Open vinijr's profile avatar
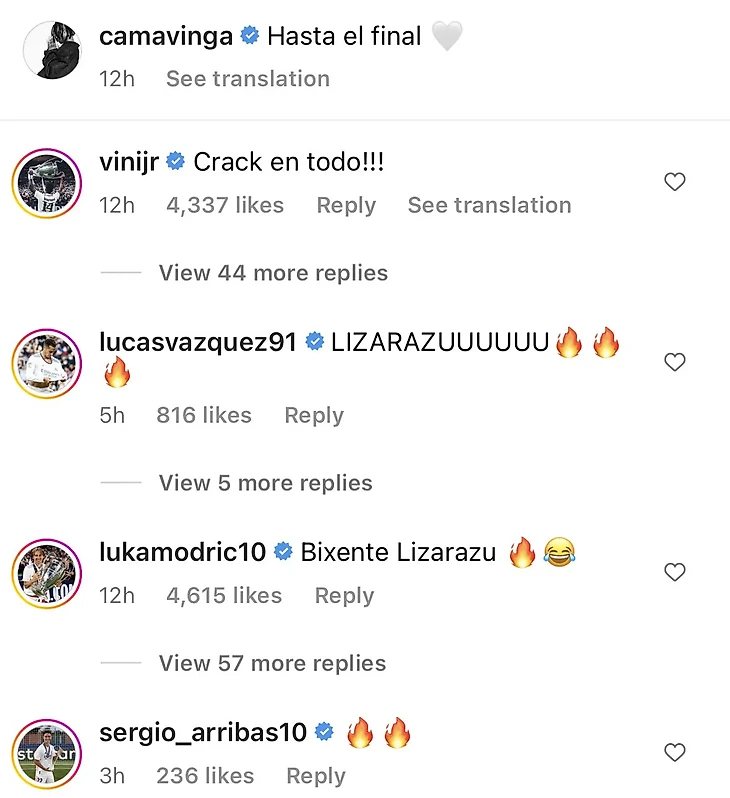The width and height of the screenshot is (730, 798). click(x=48, y=182)
